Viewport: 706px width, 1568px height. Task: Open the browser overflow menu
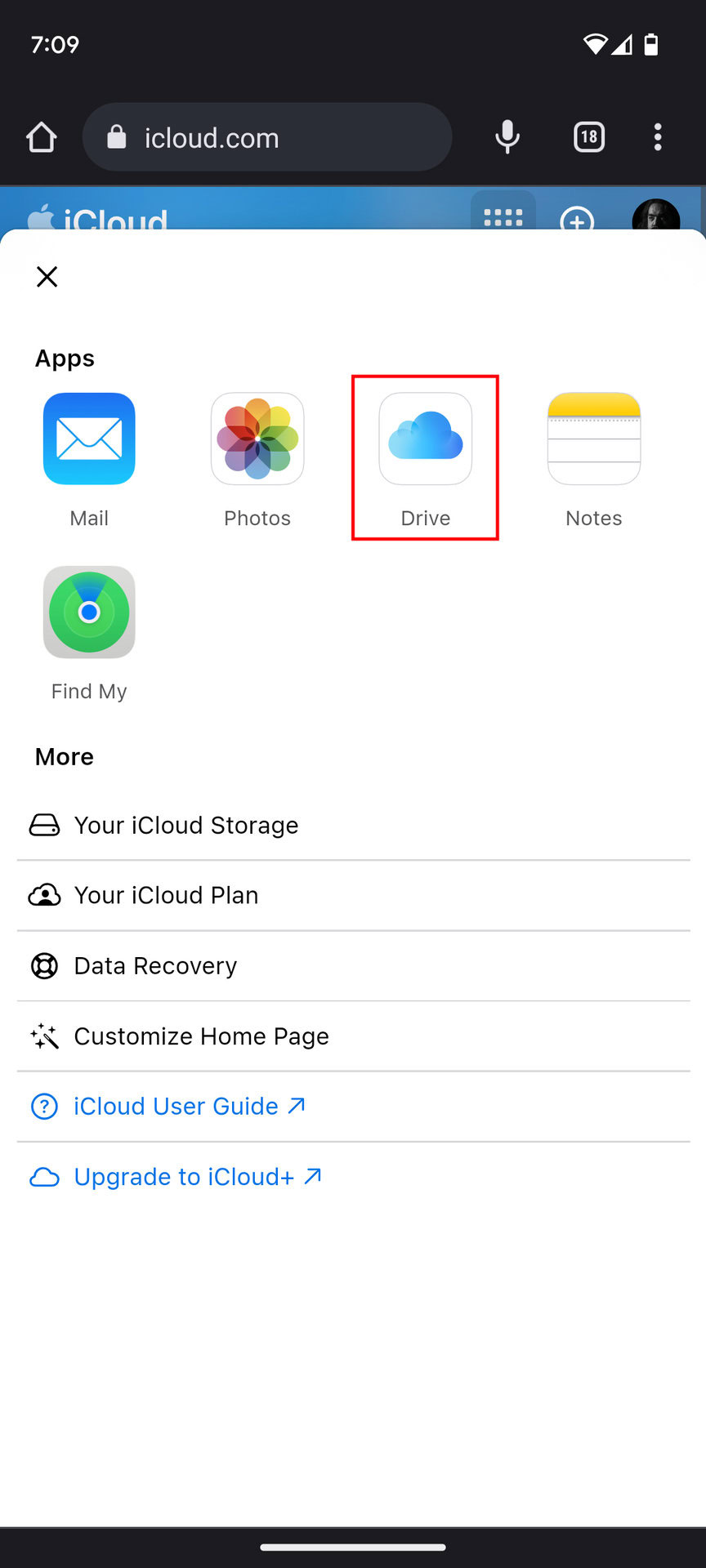click(658, 137)
